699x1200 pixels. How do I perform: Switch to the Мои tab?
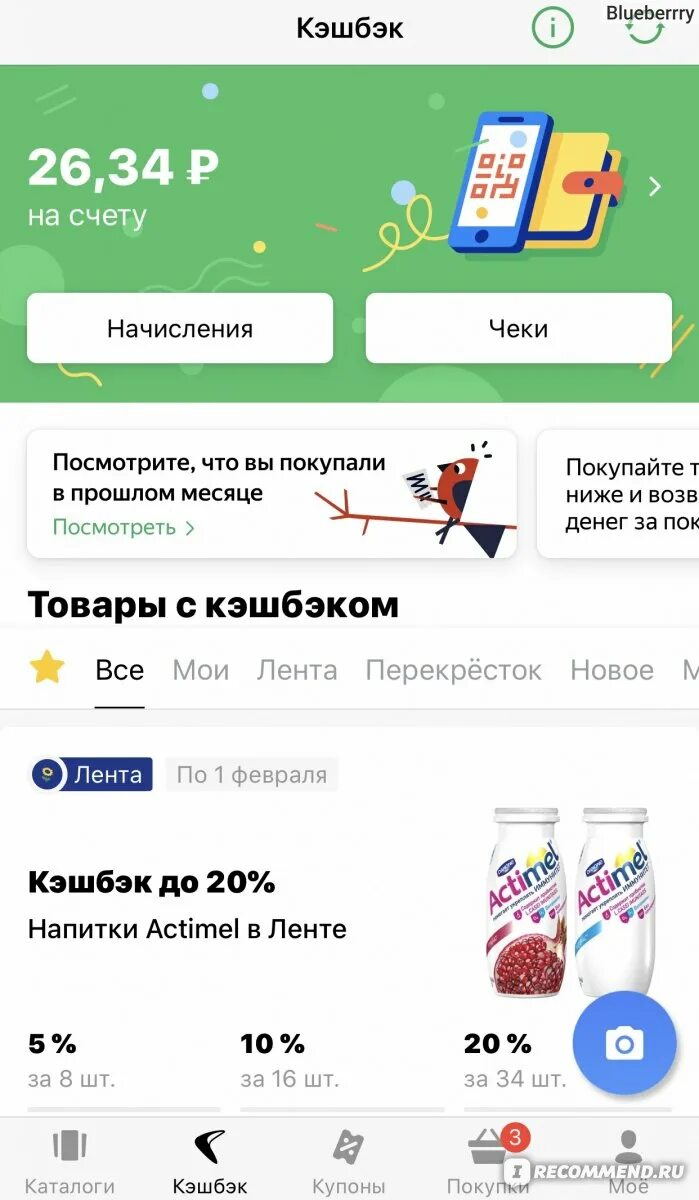(x=201, y=670)
